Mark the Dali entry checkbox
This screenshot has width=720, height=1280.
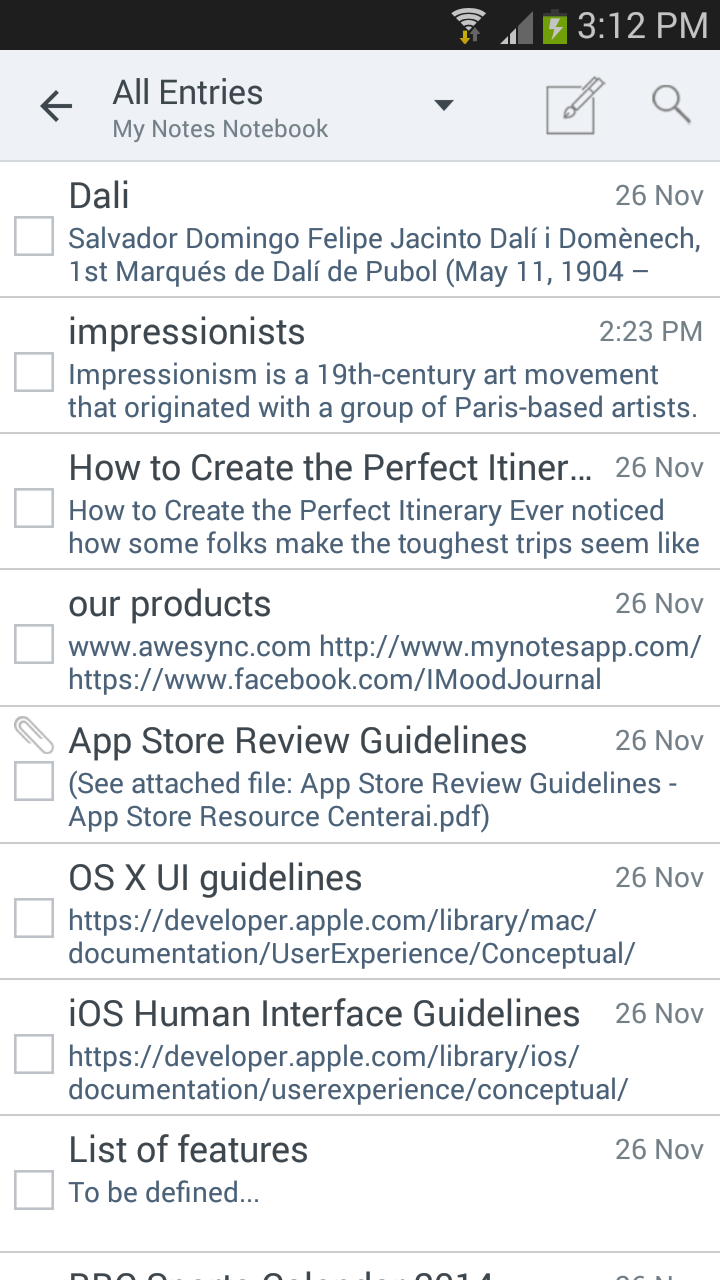[x=34, y=237]
